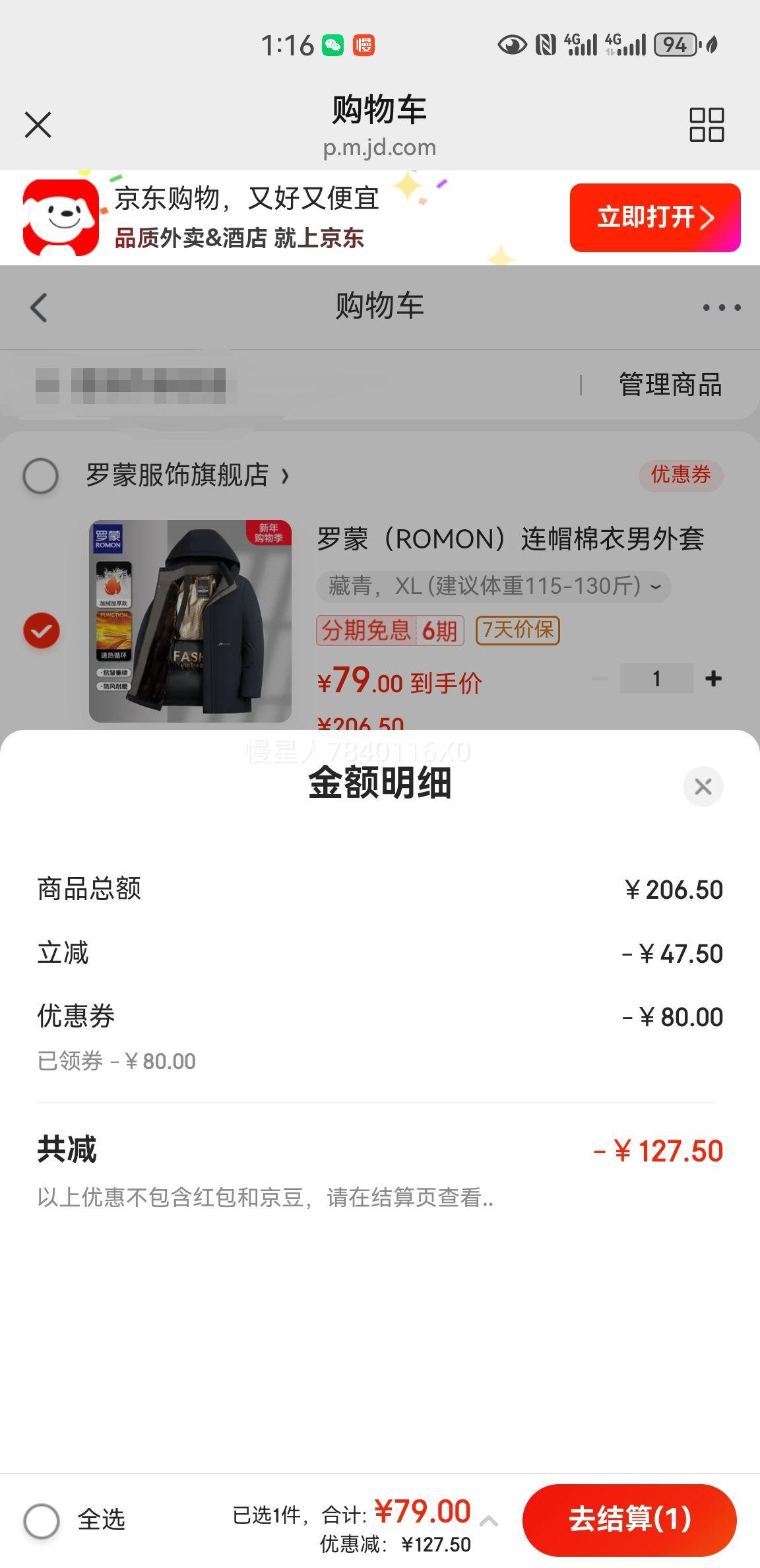Enable the 全选 select-all option
760x1568 pixels.
click(x=42, y=1521)
